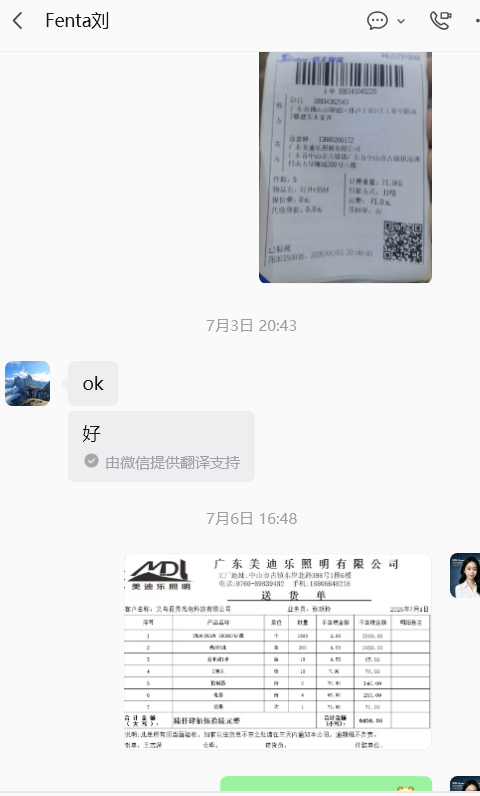
Task: Open the delivery note image from 美迪乐照明
Action: click(x=278, y=652)
